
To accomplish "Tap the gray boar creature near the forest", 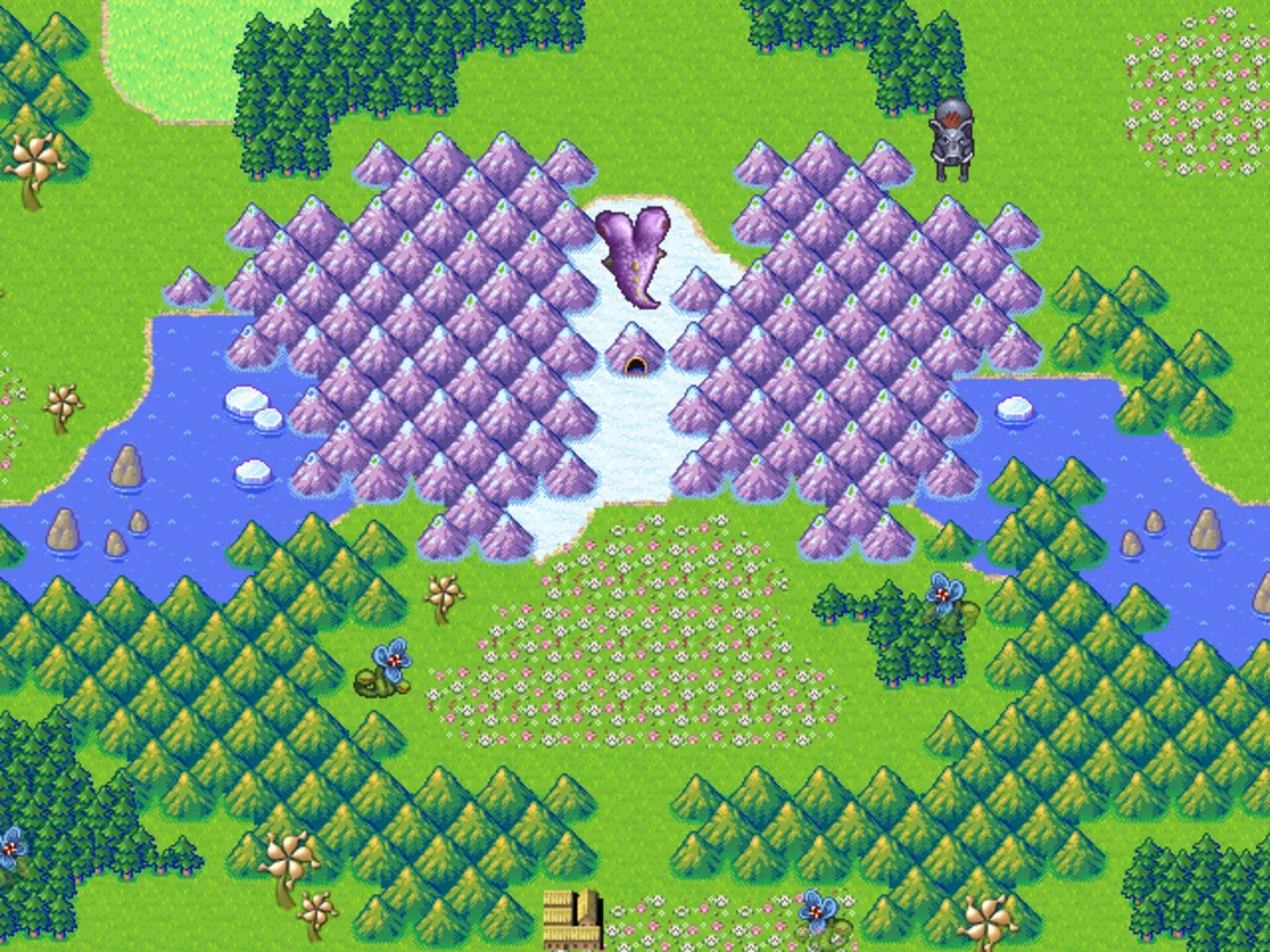I will [952, 141].
